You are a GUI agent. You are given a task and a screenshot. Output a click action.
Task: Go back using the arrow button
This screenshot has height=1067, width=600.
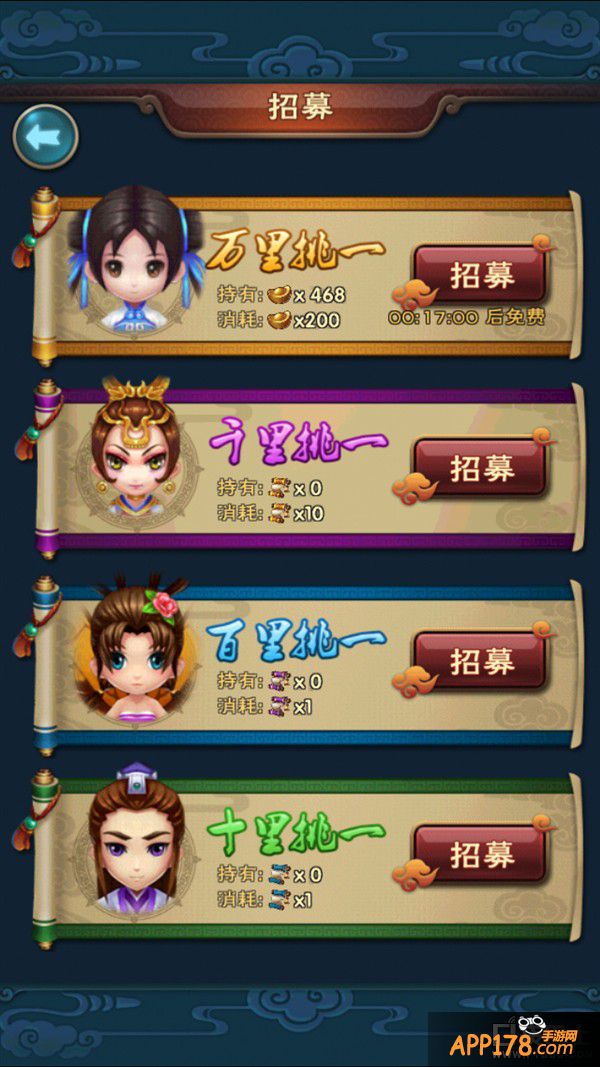coord(45,135)
